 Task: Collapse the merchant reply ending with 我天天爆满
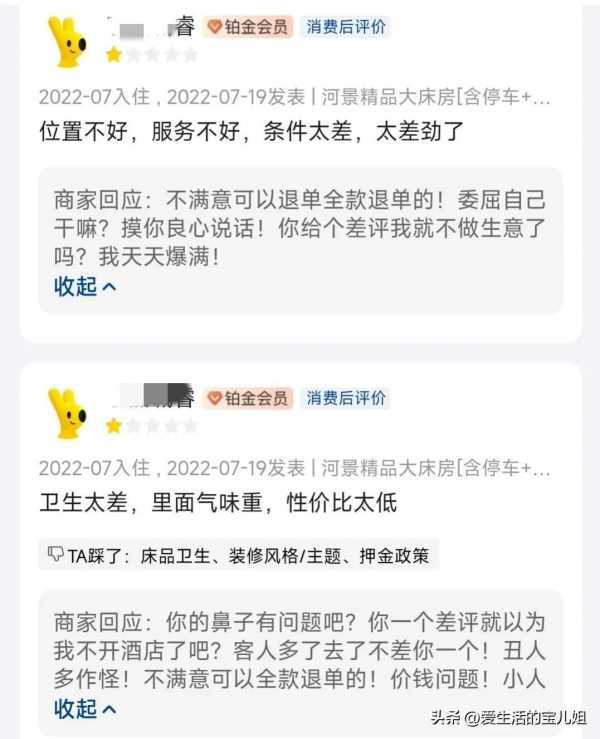click(x=85, y=287)
